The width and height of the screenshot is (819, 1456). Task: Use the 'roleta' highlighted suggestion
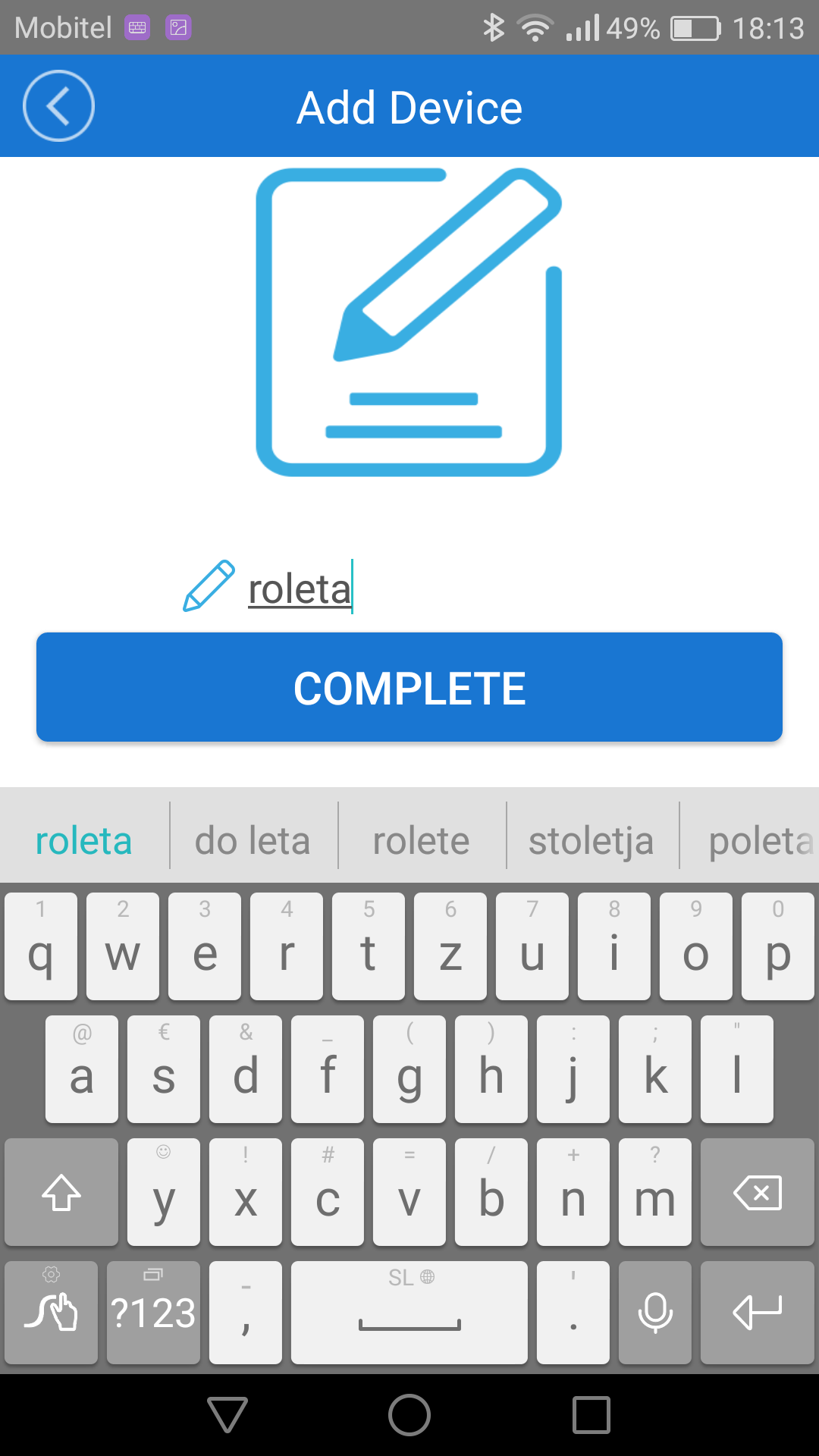point(83,841)
